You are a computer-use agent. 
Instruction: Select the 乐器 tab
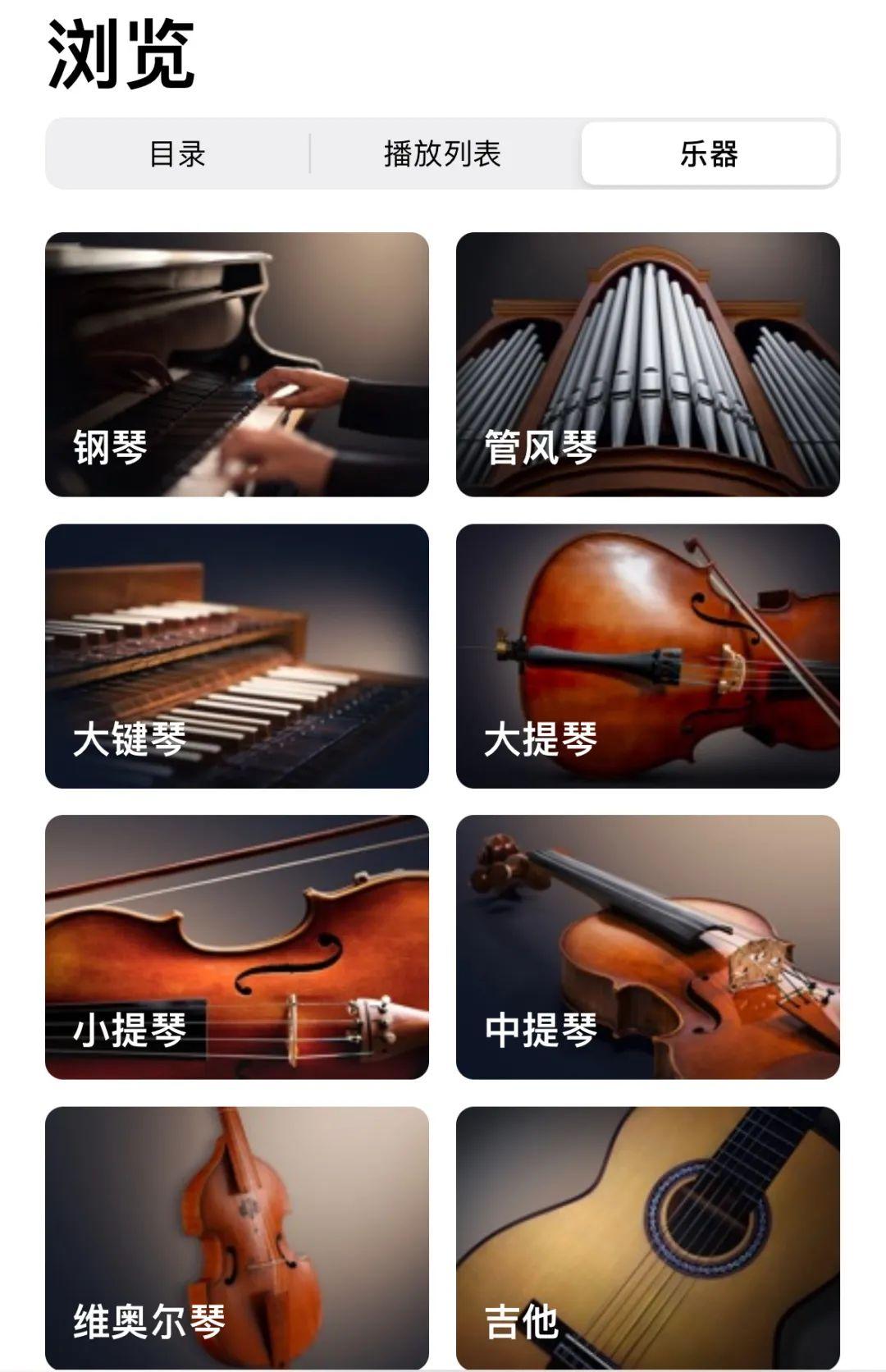709,154
